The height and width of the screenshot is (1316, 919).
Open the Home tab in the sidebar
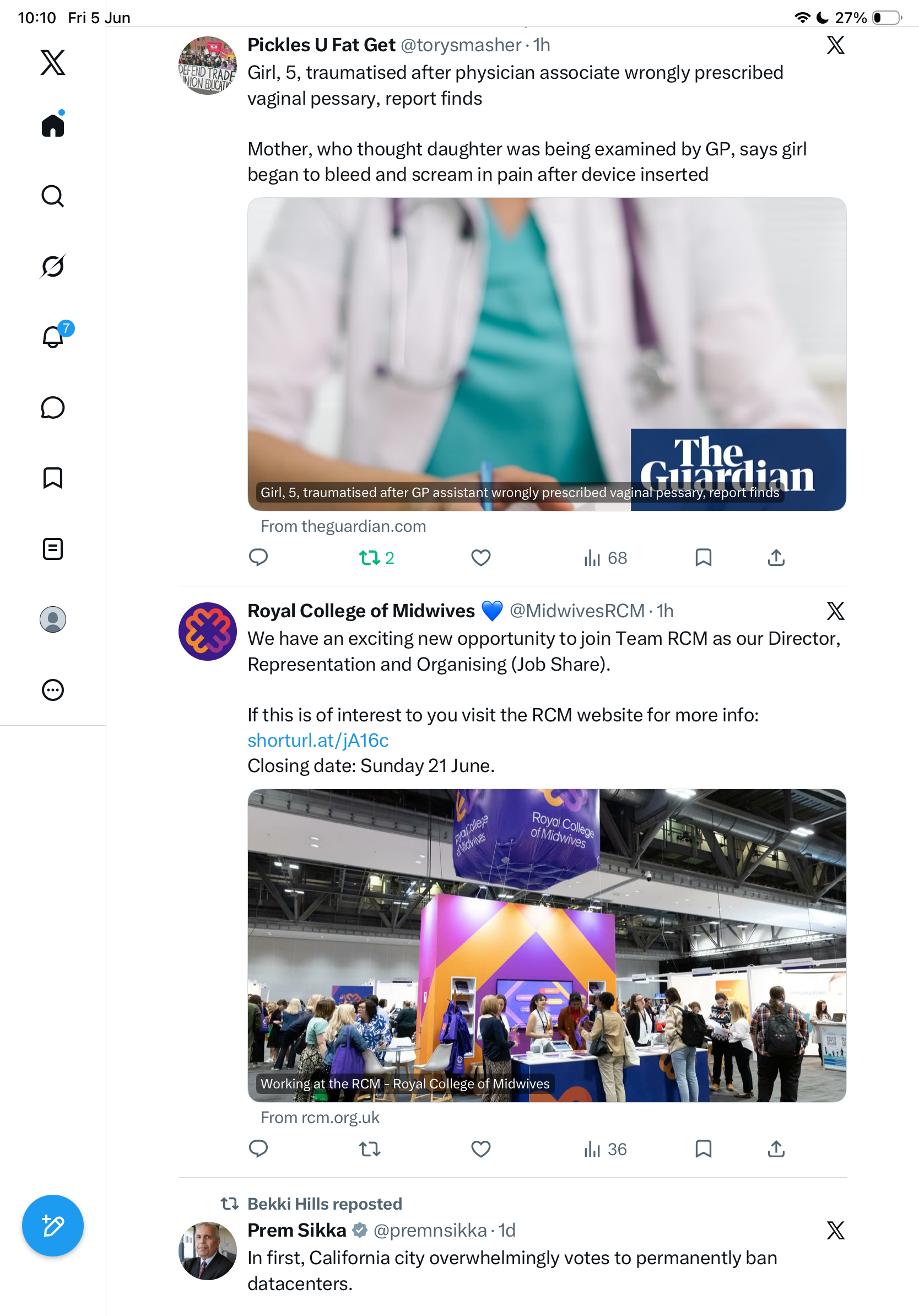(53, 125)
